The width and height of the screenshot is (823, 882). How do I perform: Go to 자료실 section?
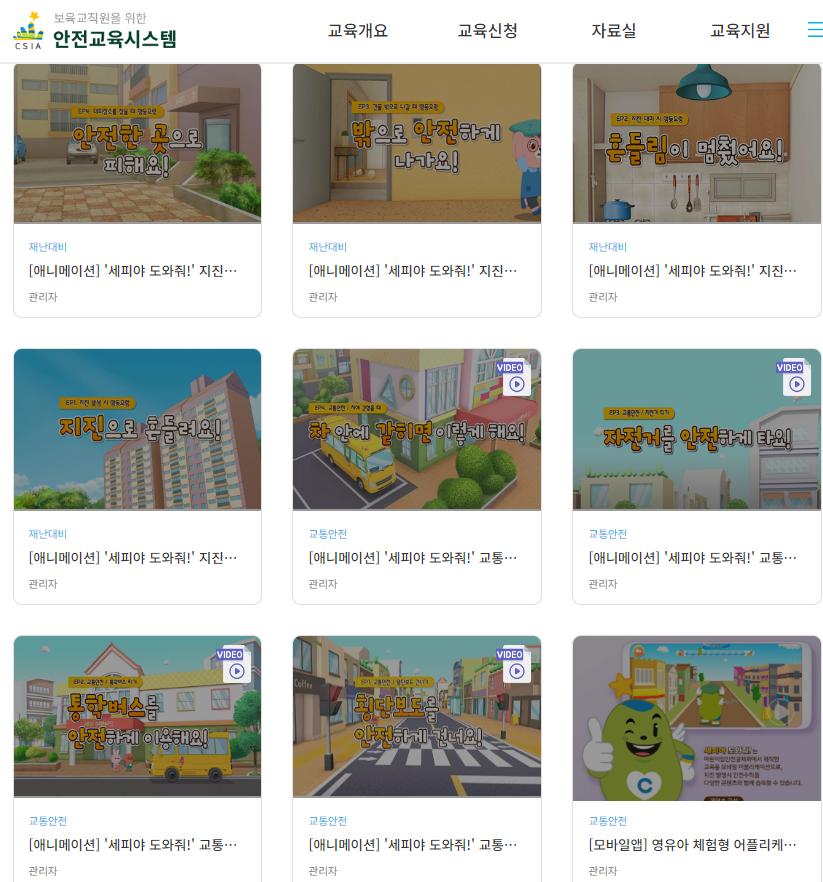click(x=613, y=31)
